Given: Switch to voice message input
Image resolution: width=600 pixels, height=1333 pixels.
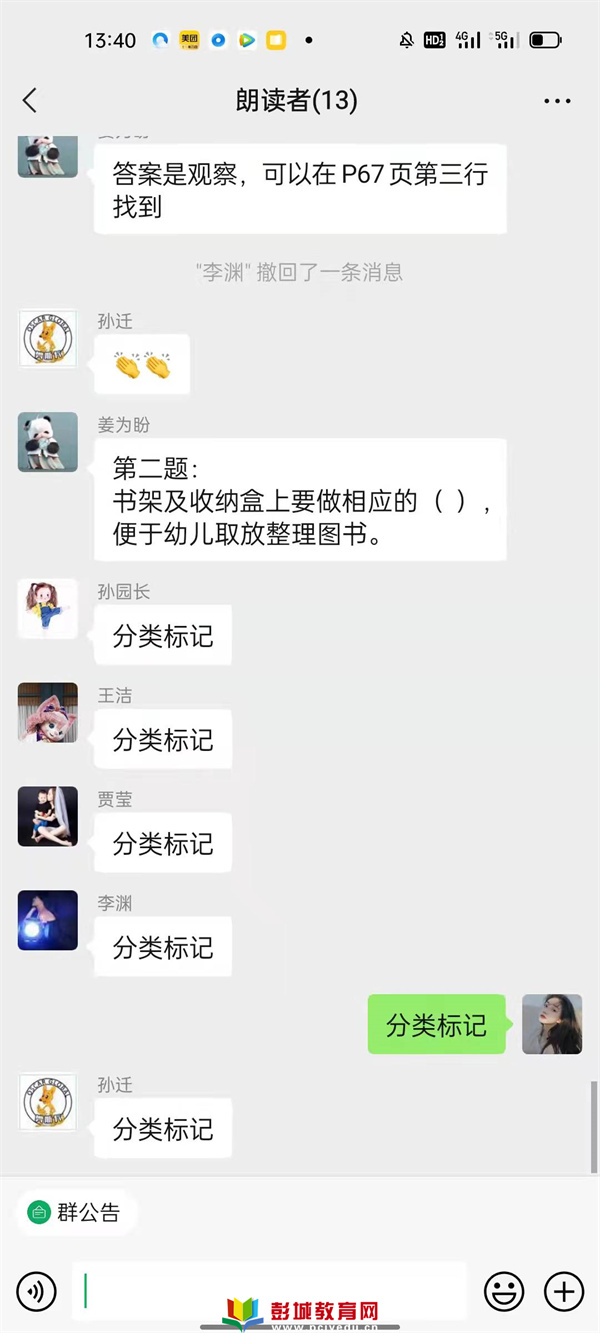Looking at the screenshot, I should (36, 1292).
